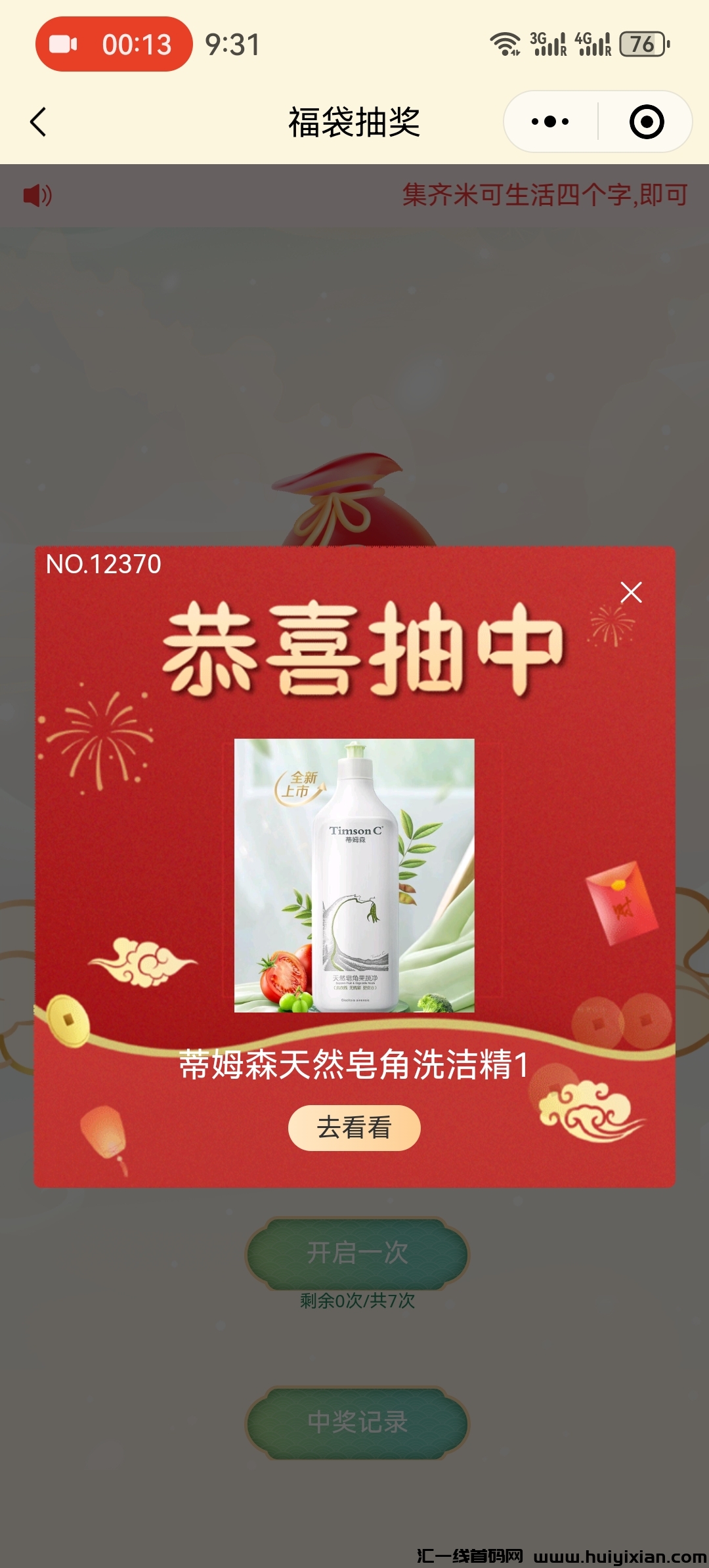The image size is (709, 1568).
Task: Dismiss the 恭喜抽中 prize popup
Action: 631,592
